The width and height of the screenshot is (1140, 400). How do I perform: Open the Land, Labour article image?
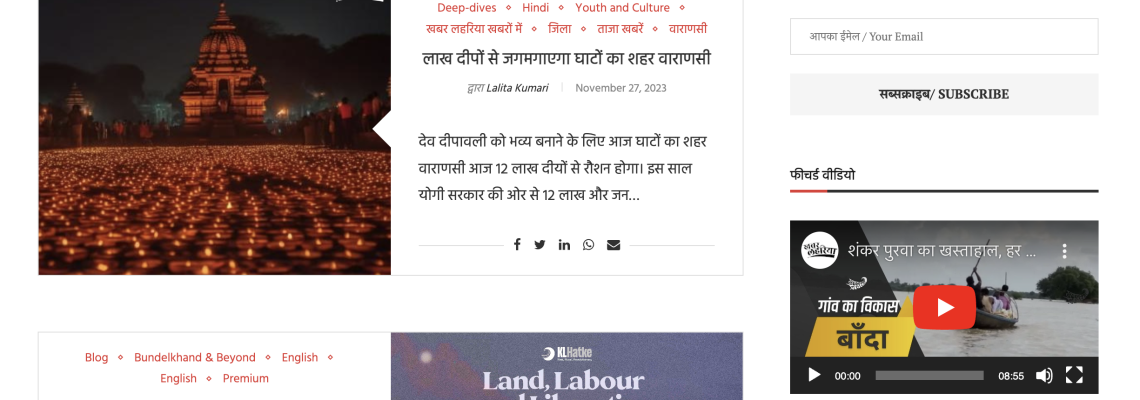tap(566, 367)
